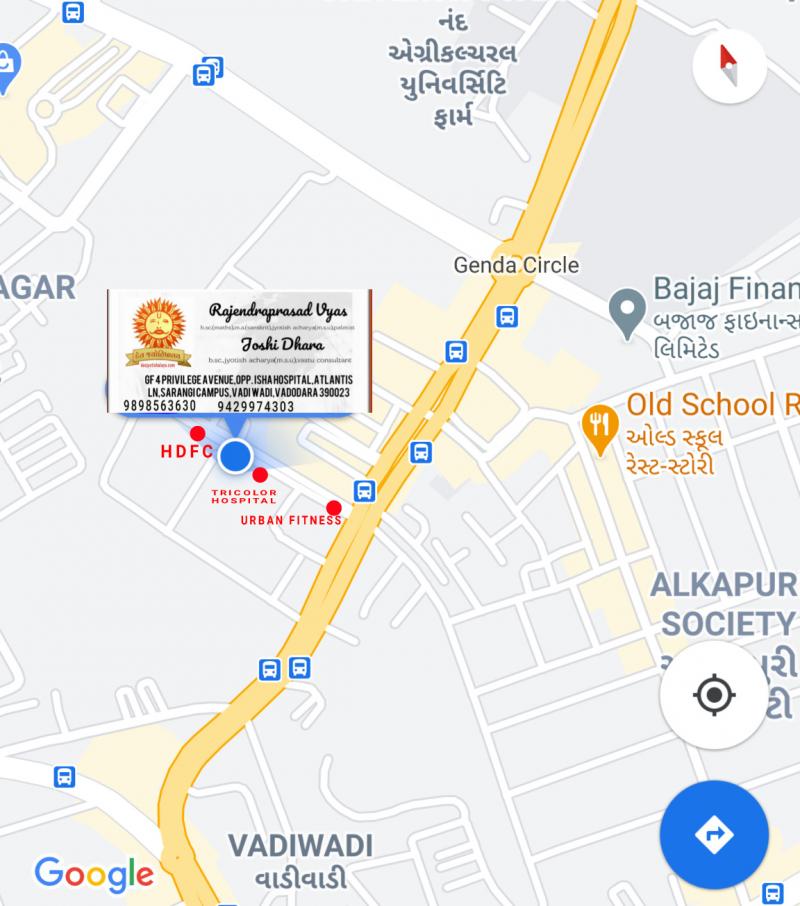This screenshot has height=906, width=800.
Task: Select the Old School restaurant marker
Action: 598,428
